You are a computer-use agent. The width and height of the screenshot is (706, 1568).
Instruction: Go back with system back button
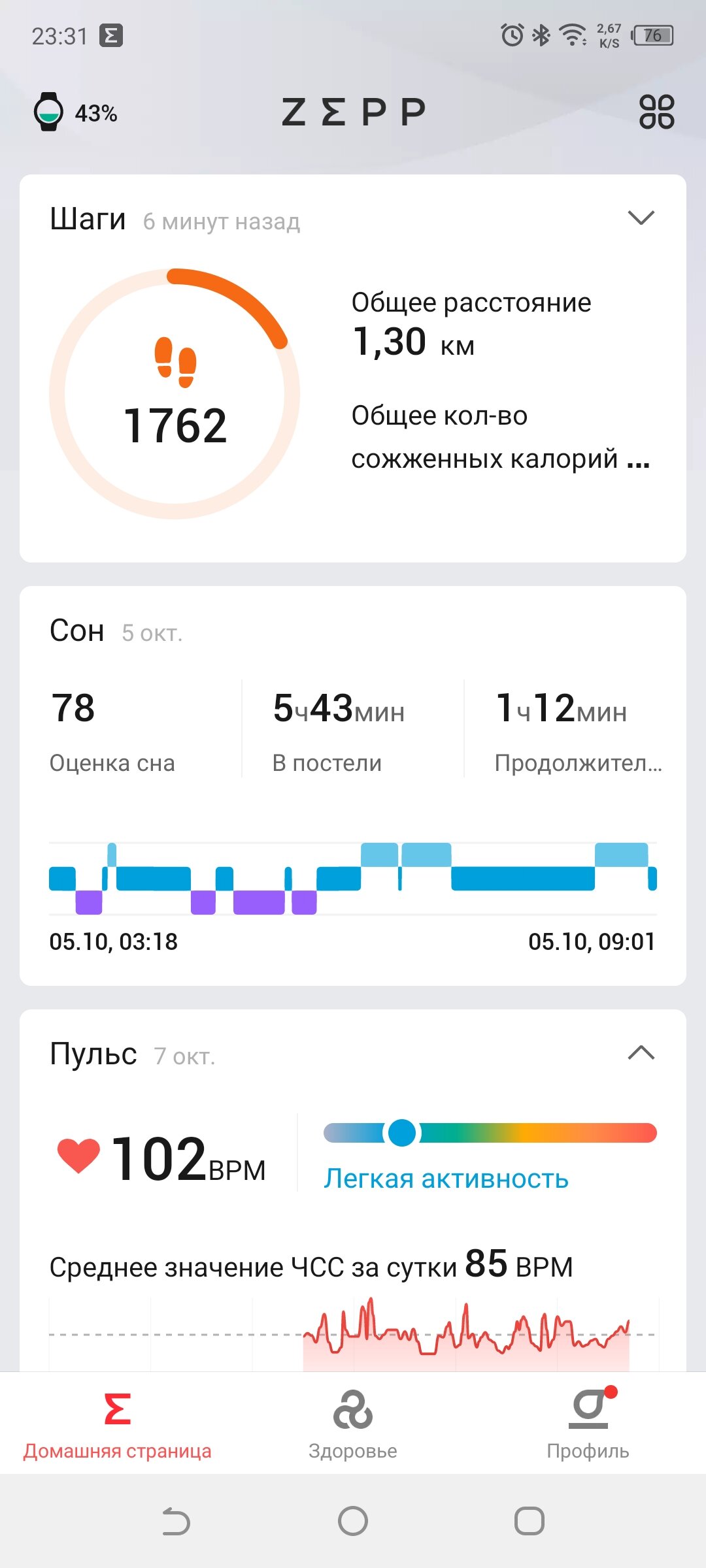[176, 1521]
